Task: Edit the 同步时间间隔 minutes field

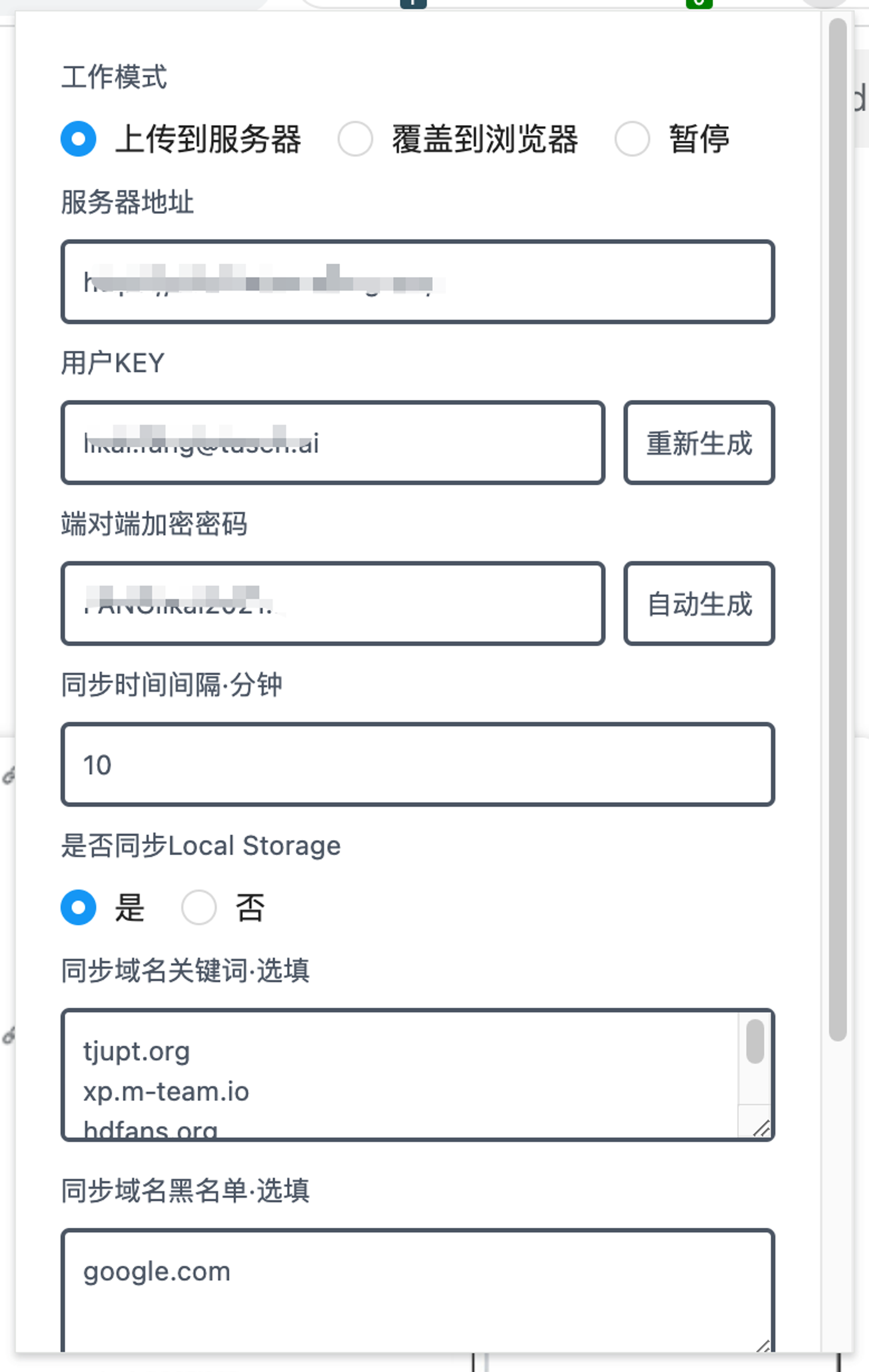Action: (417, 764)
